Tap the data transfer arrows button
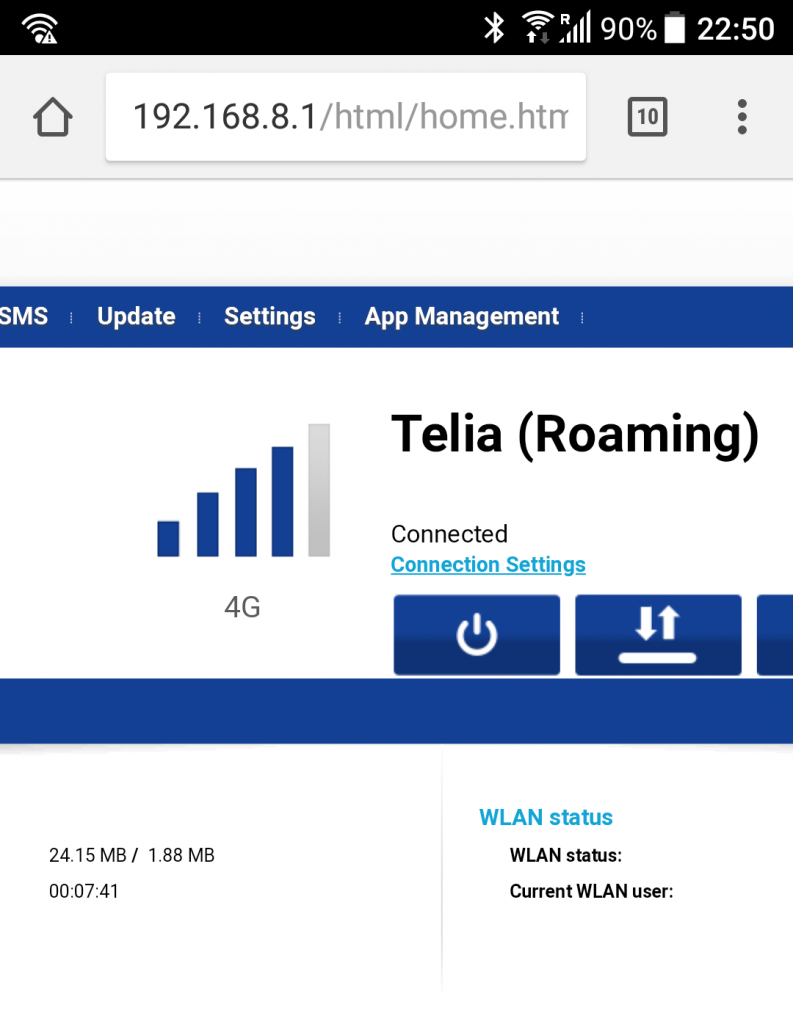 [657, 635]
